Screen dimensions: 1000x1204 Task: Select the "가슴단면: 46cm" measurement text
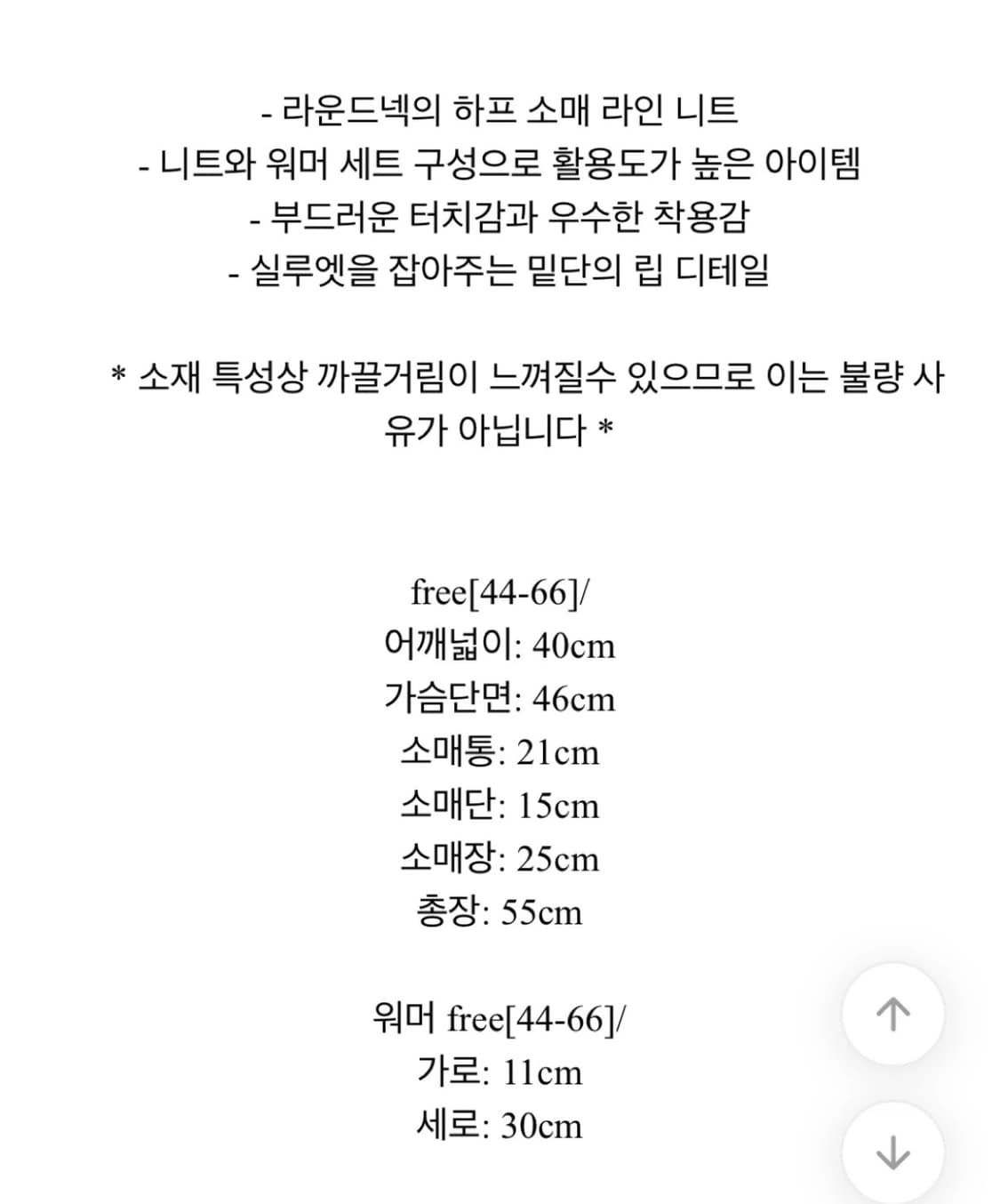pyautogui.click(x=500, y=699)
